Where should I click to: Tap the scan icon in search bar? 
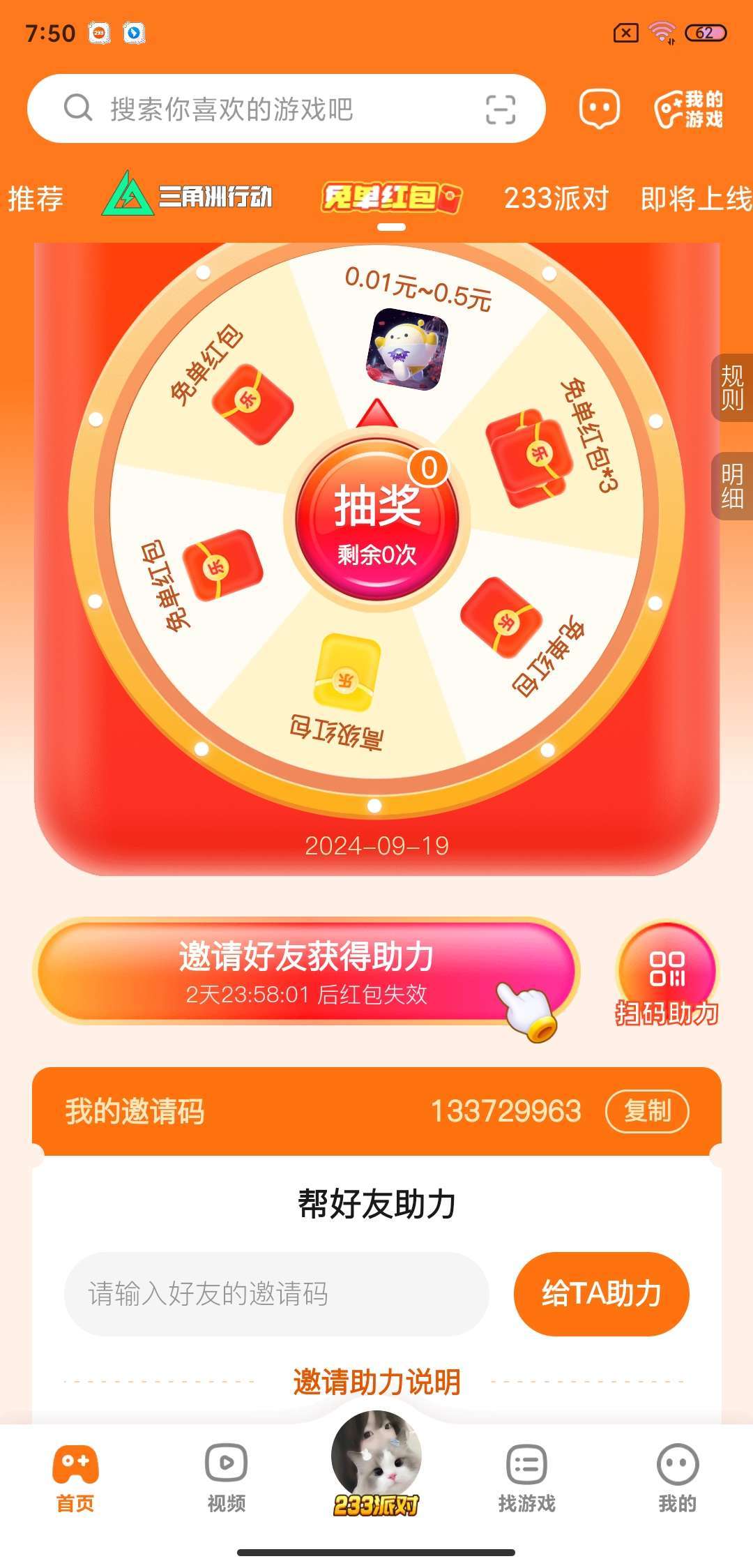[x=501, y=110]
